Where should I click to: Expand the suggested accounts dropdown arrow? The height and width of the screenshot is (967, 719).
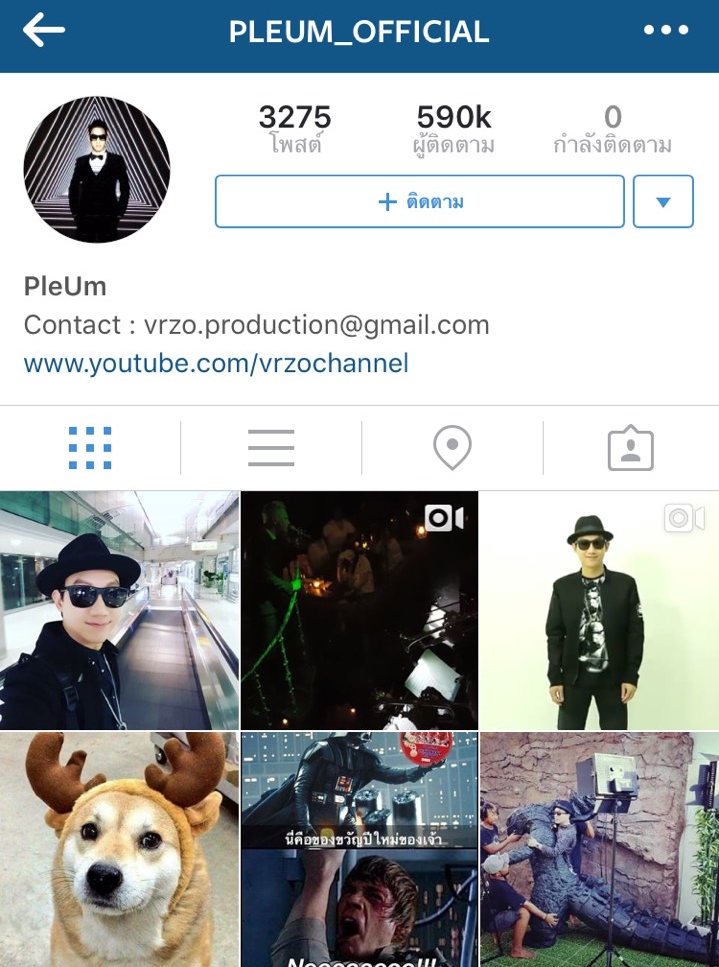(663, 202)
